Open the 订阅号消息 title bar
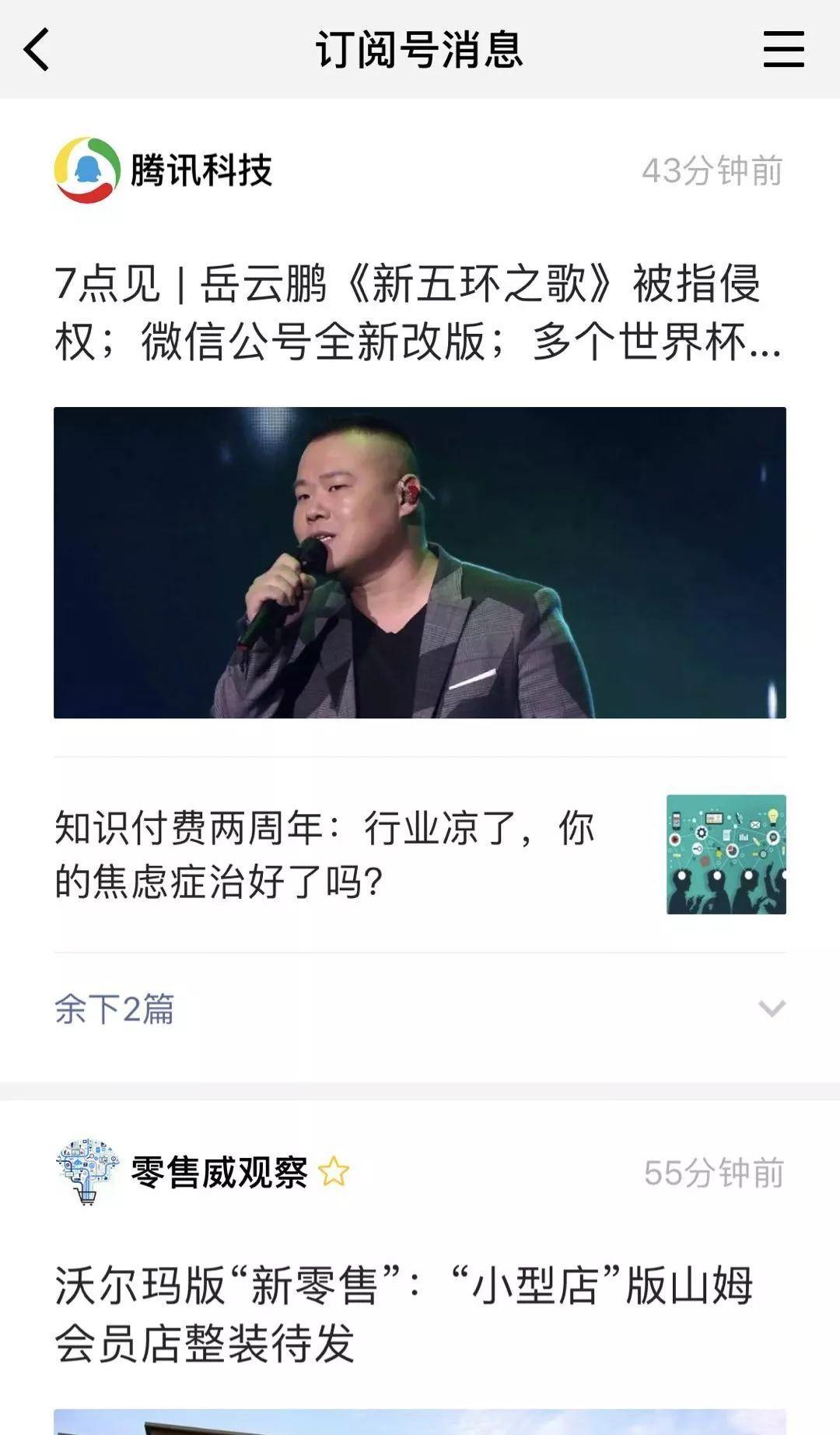This screenshot has width=840, height=1435. pyautogui.click(x=420, y=48)
